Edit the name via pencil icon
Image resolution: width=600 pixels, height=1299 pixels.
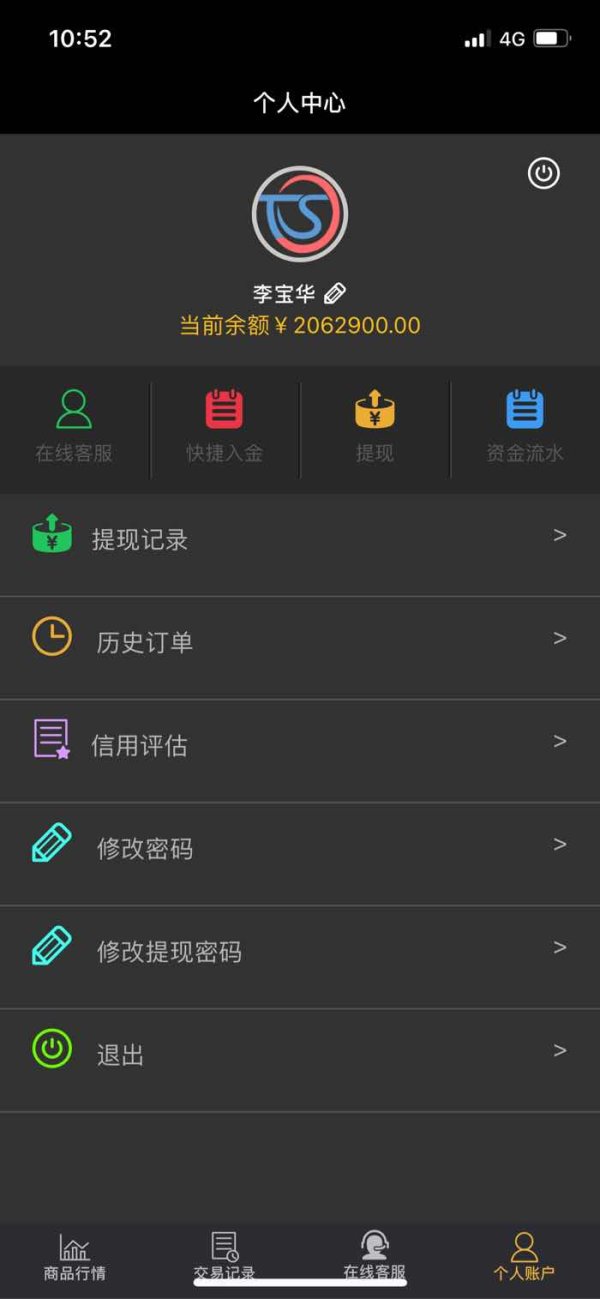click(335, 293)
